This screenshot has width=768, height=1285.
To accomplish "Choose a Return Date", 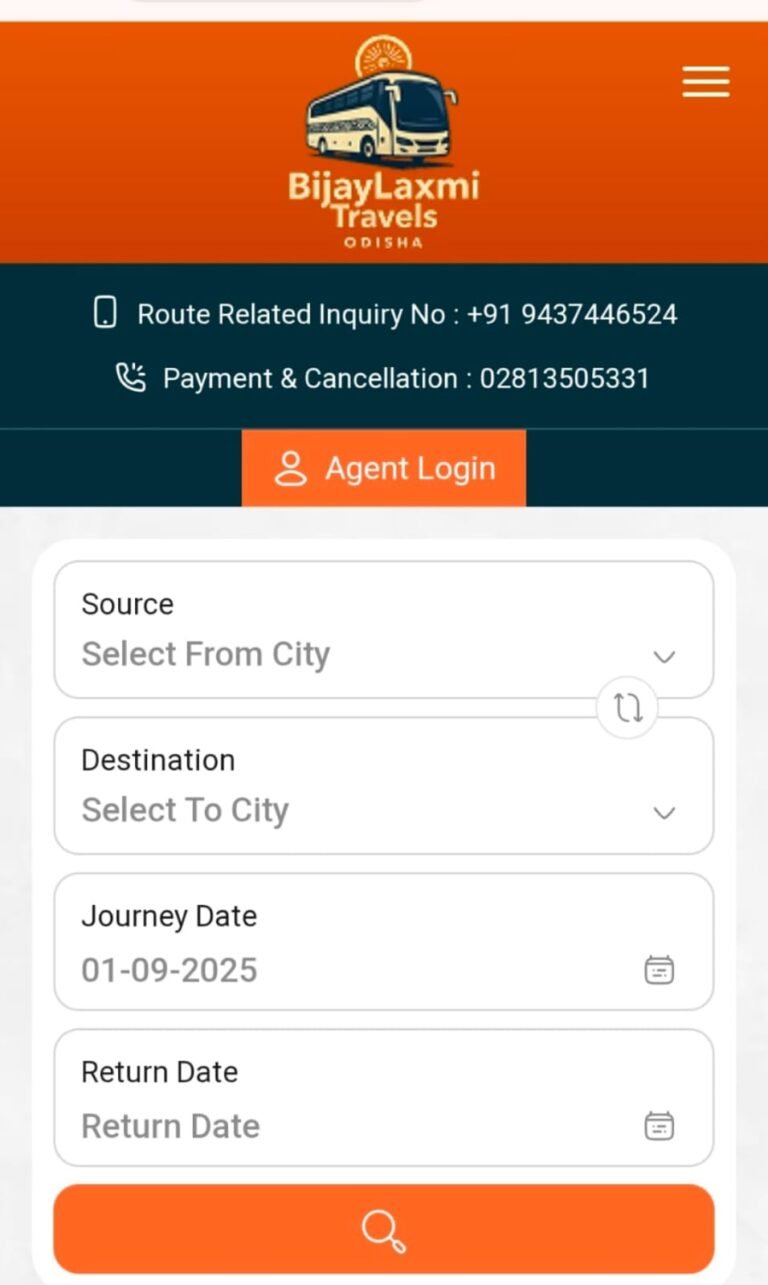I will [x=383, y=1098].
